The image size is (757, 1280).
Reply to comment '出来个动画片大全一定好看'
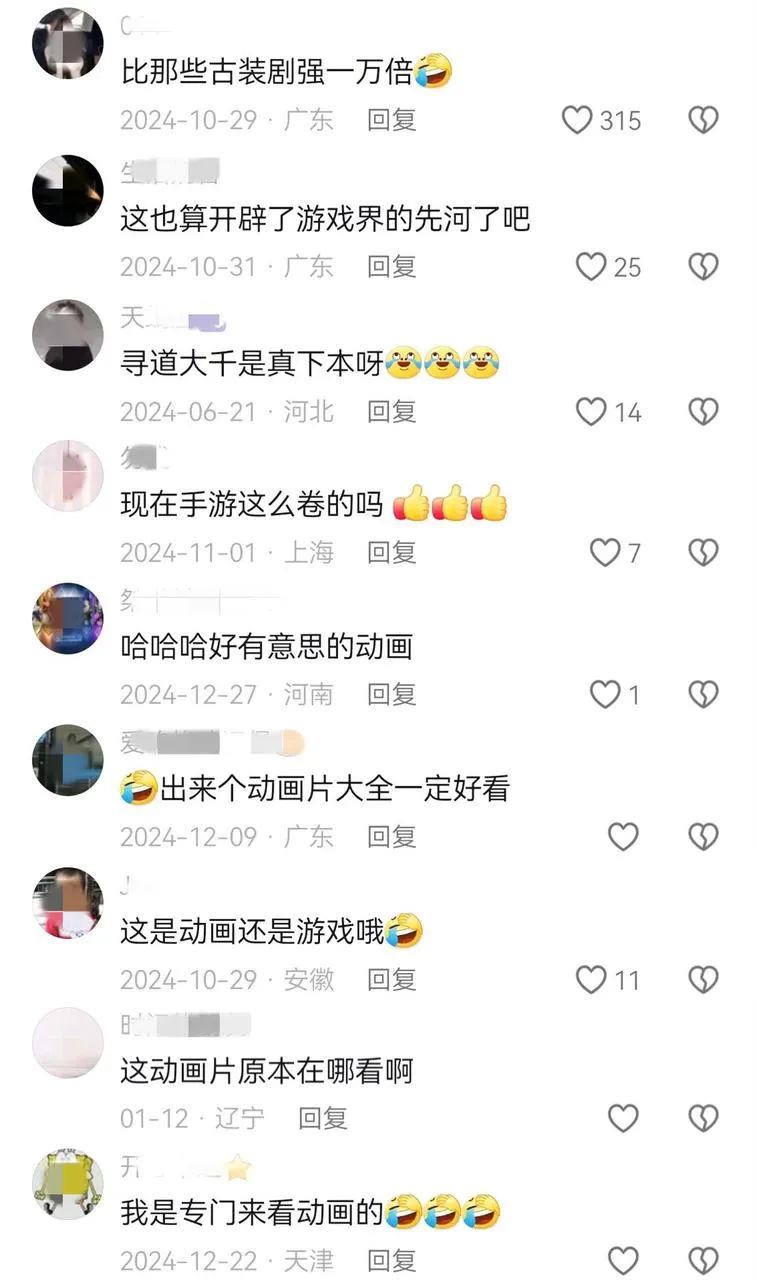391,837
